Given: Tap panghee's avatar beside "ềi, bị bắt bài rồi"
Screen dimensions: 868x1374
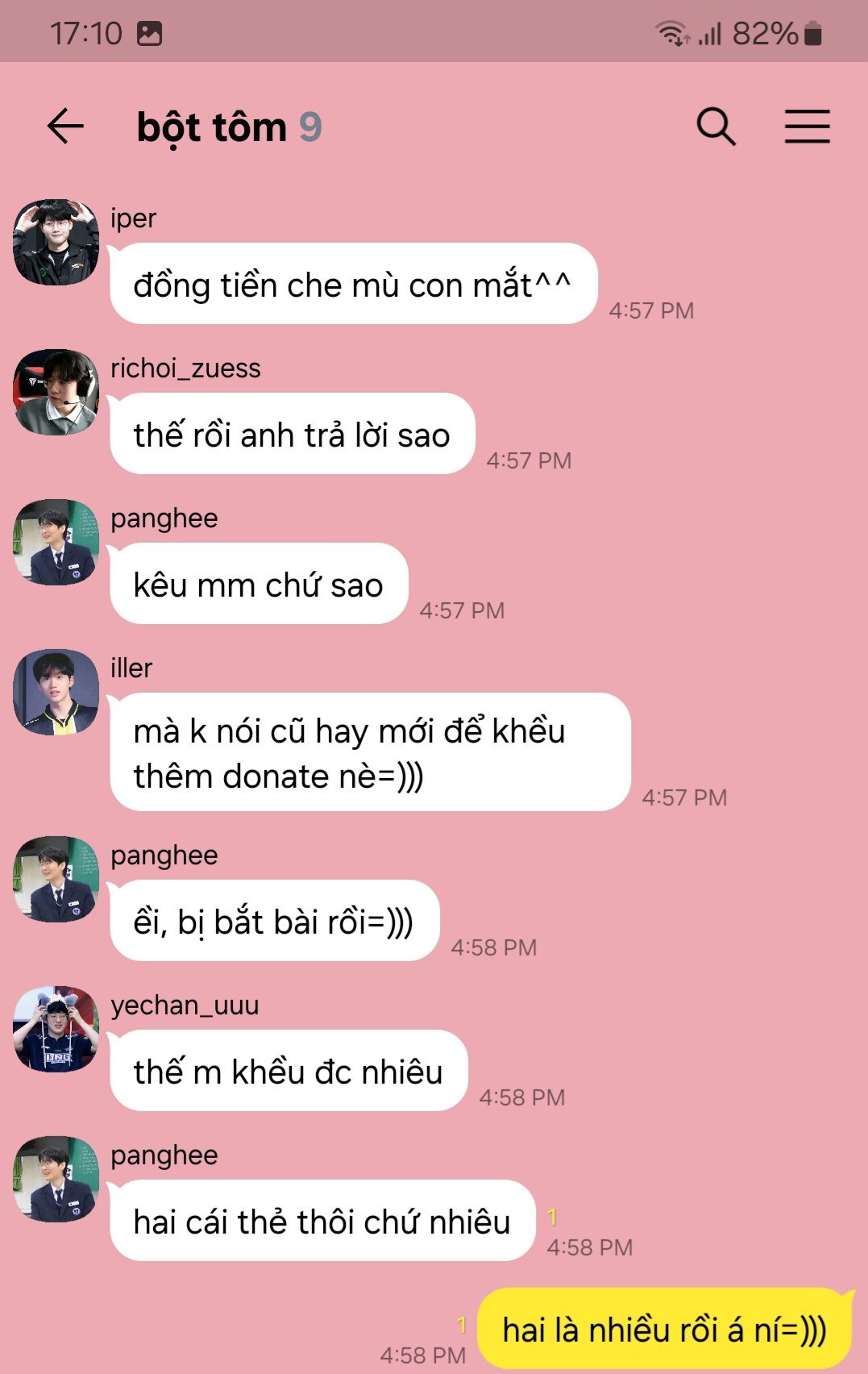Looking at the screenshot, I should click(56, 879).
